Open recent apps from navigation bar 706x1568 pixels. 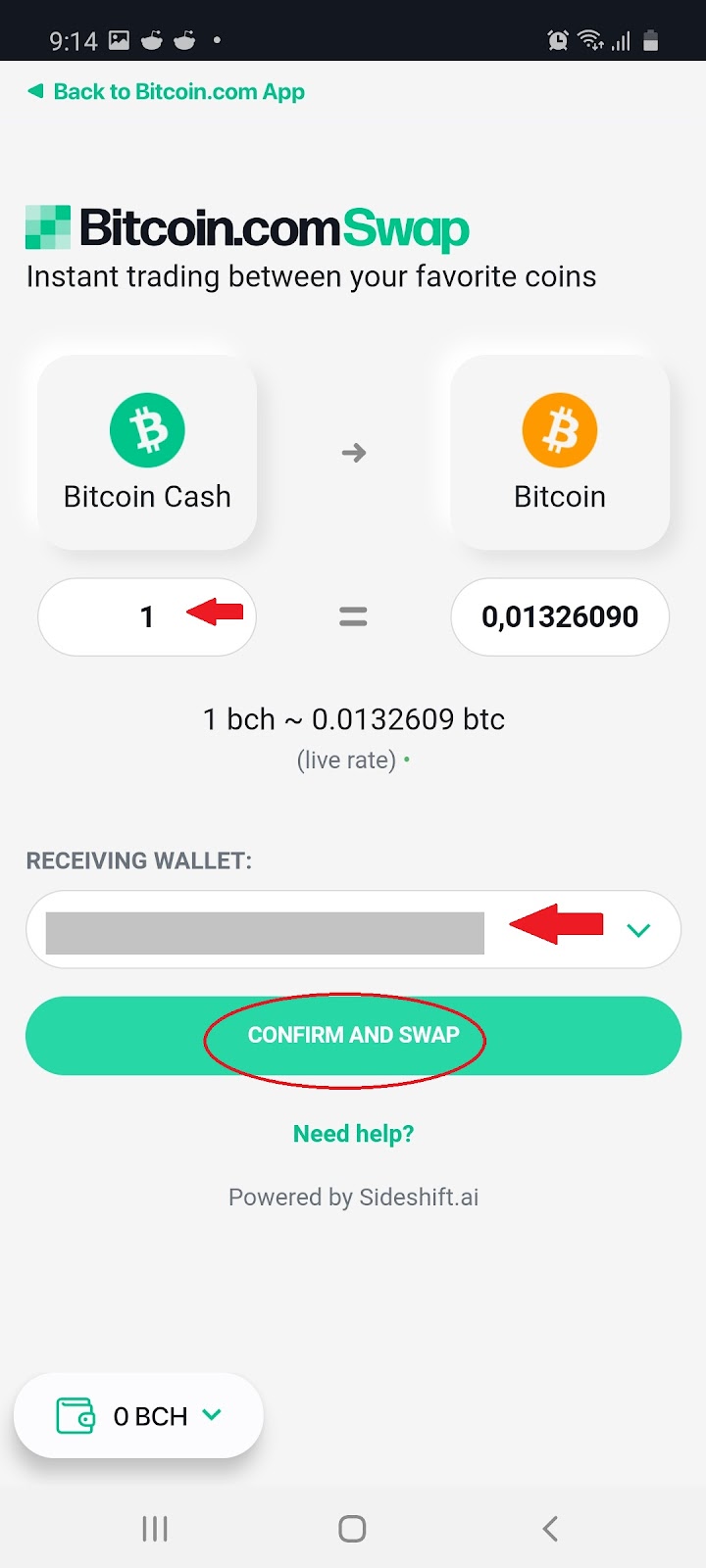tap(155, 1529)
